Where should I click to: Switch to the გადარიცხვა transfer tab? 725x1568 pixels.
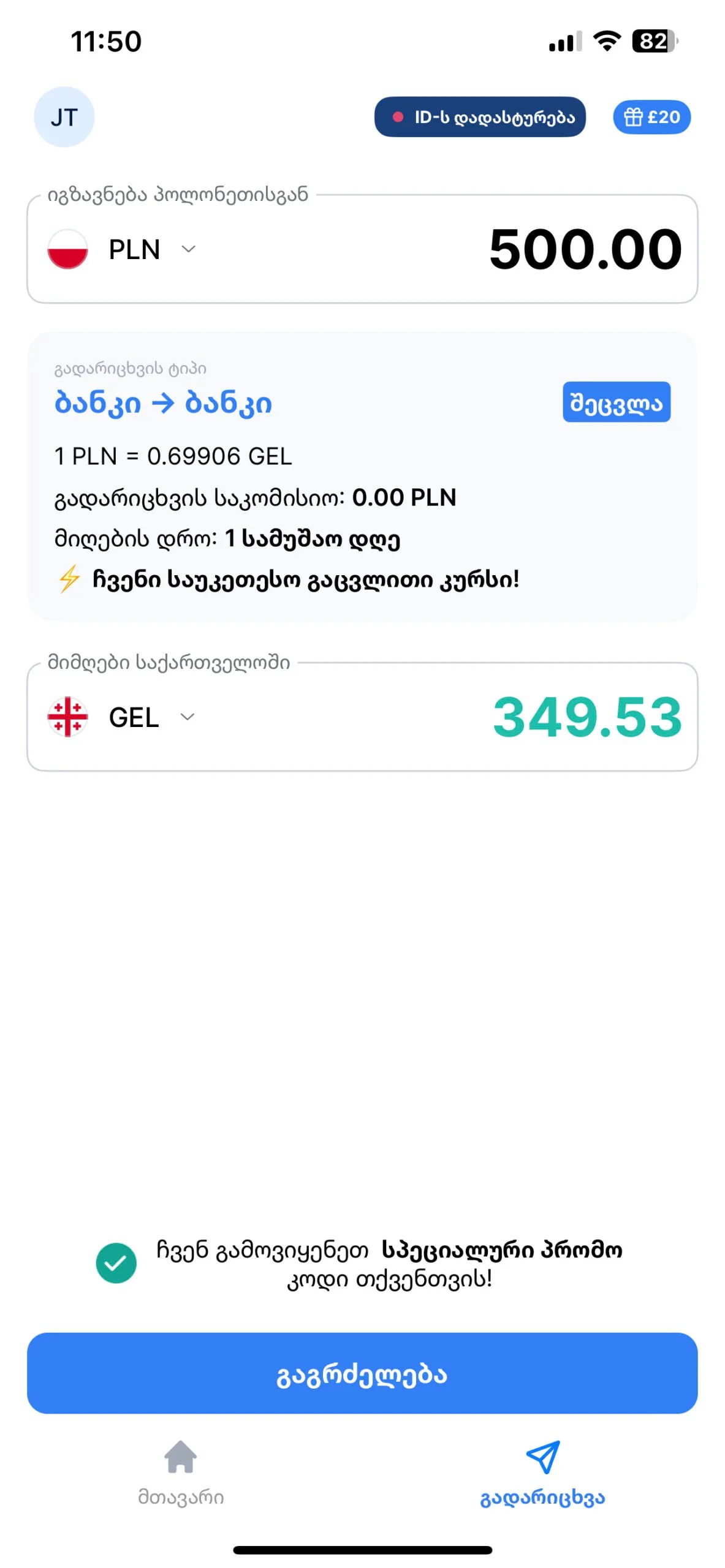coord(542,1472)
